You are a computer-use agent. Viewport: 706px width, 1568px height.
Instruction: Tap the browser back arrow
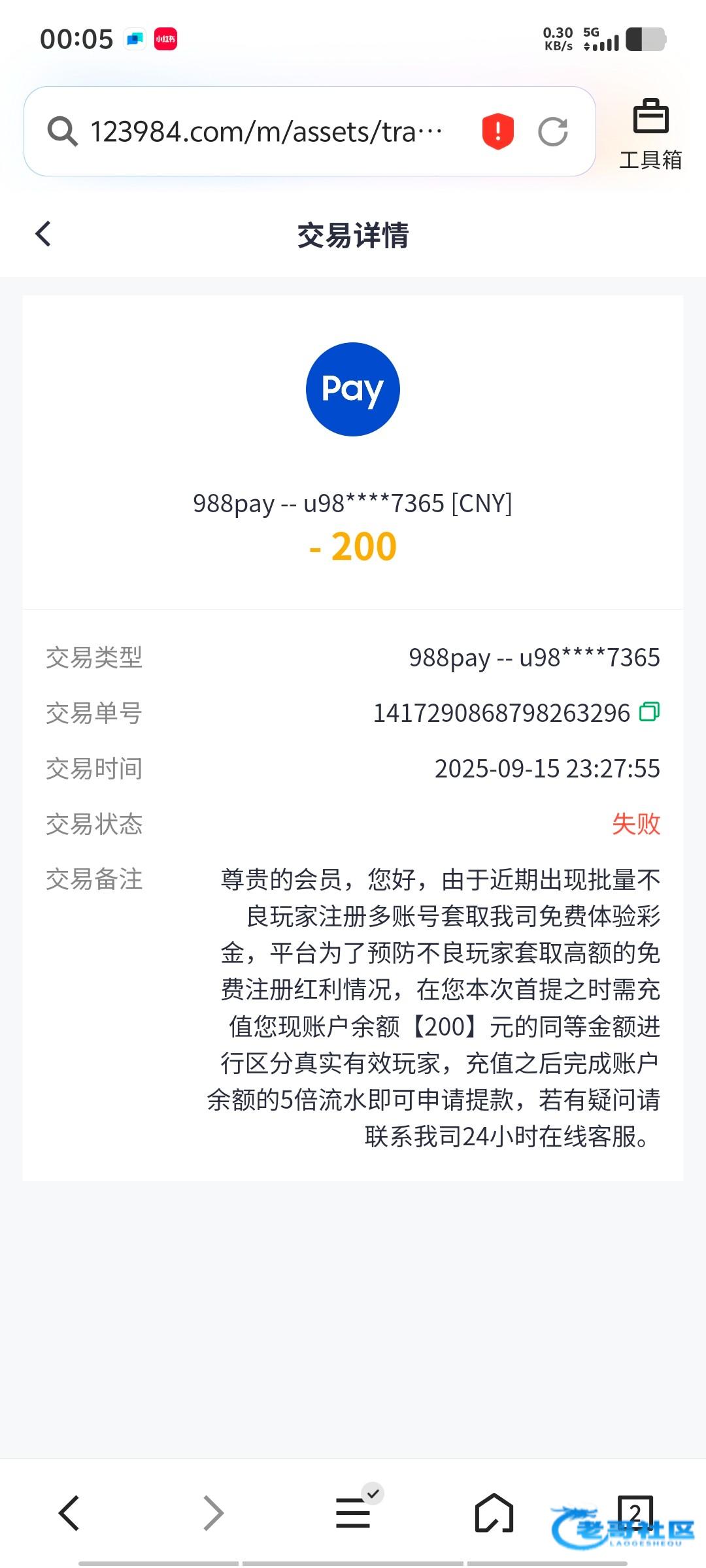69,1513
